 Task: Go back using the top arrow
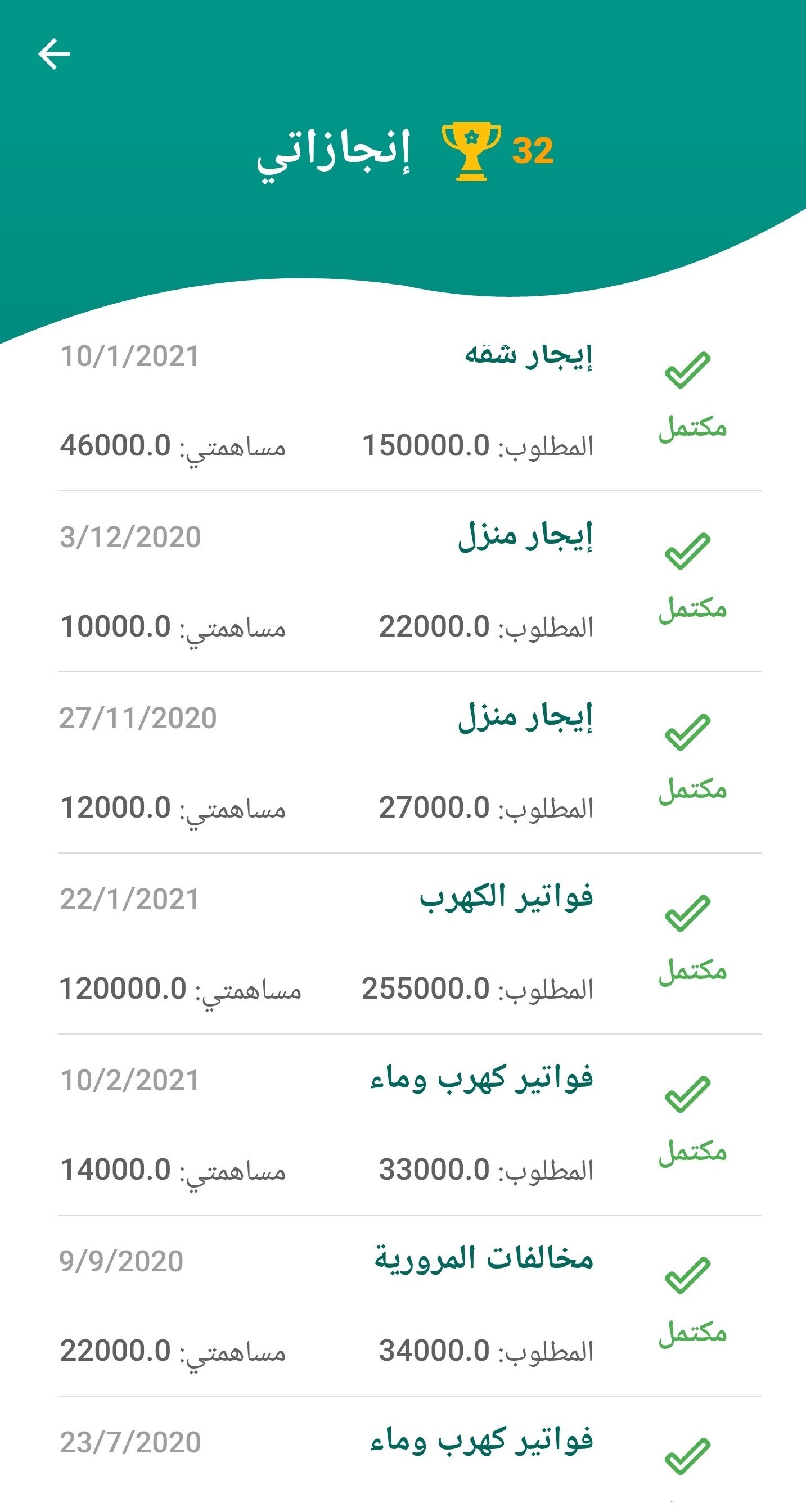coord(54,54)
